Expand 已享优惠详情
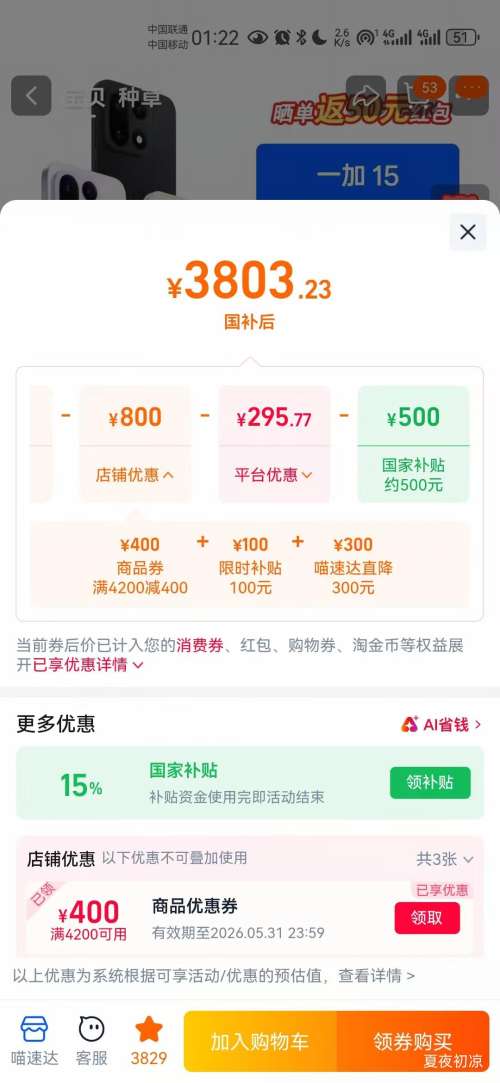The image size is (500, 1083). (x=88, y=665)
